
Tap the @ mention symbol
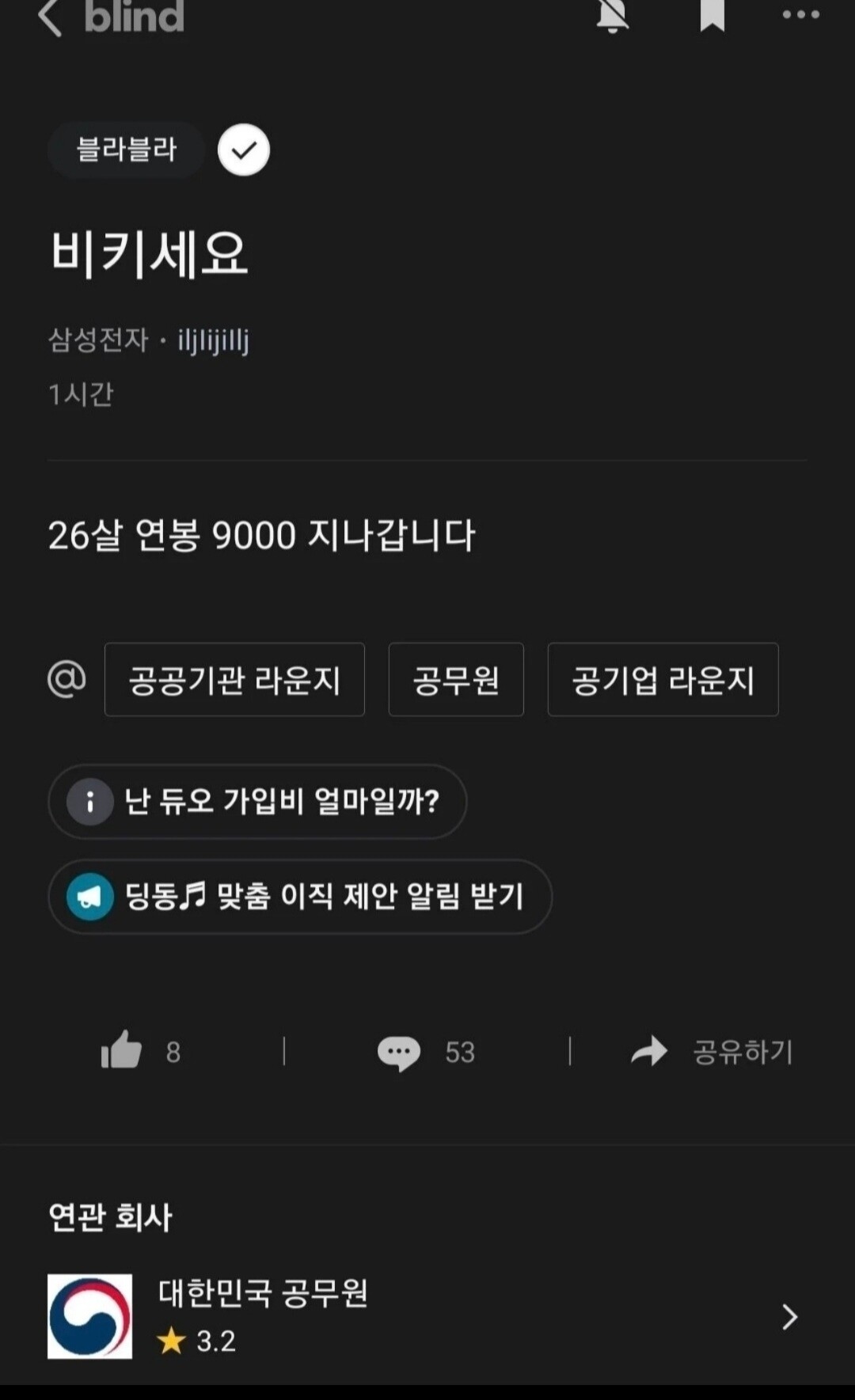67,679
